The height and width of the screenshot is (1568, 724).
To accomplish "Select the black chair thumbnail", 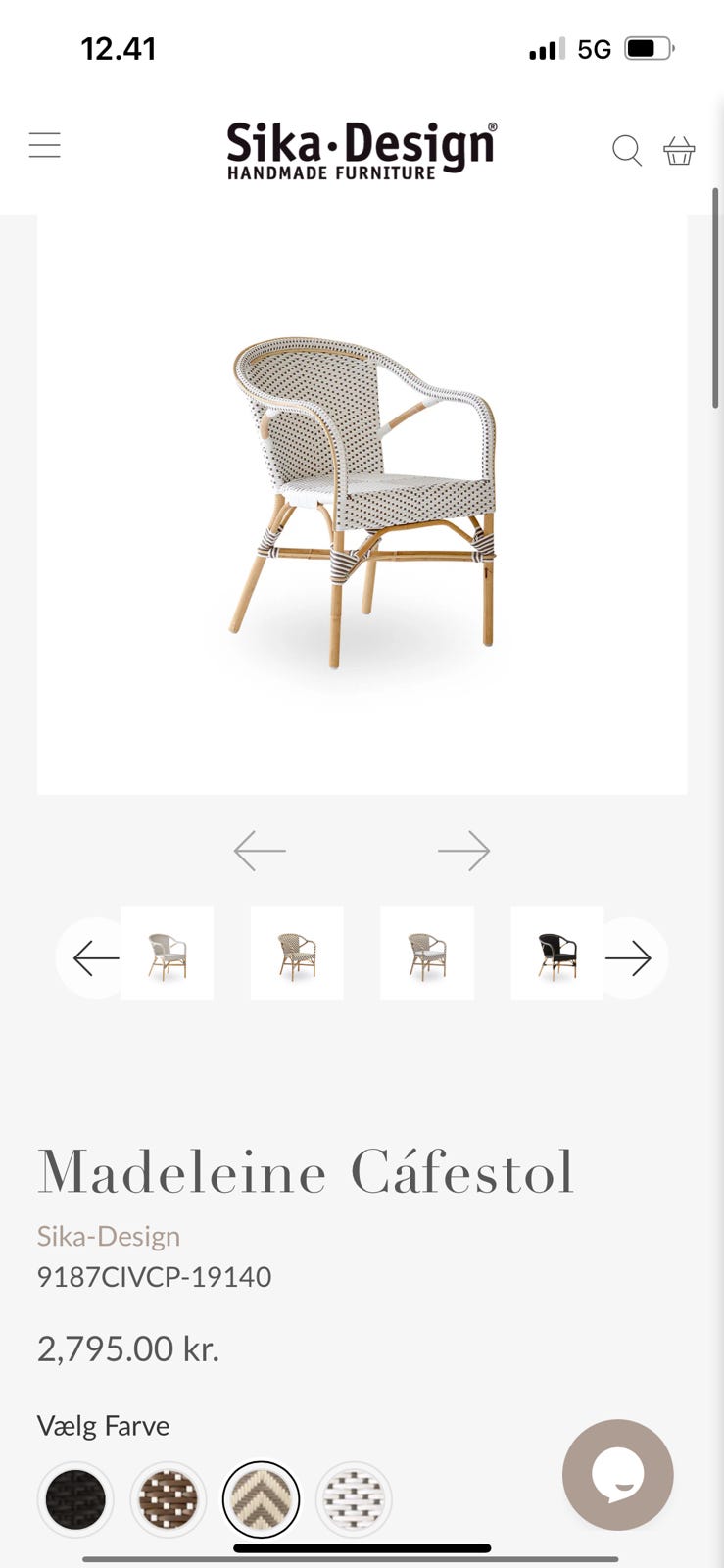I will coord(556,953).
